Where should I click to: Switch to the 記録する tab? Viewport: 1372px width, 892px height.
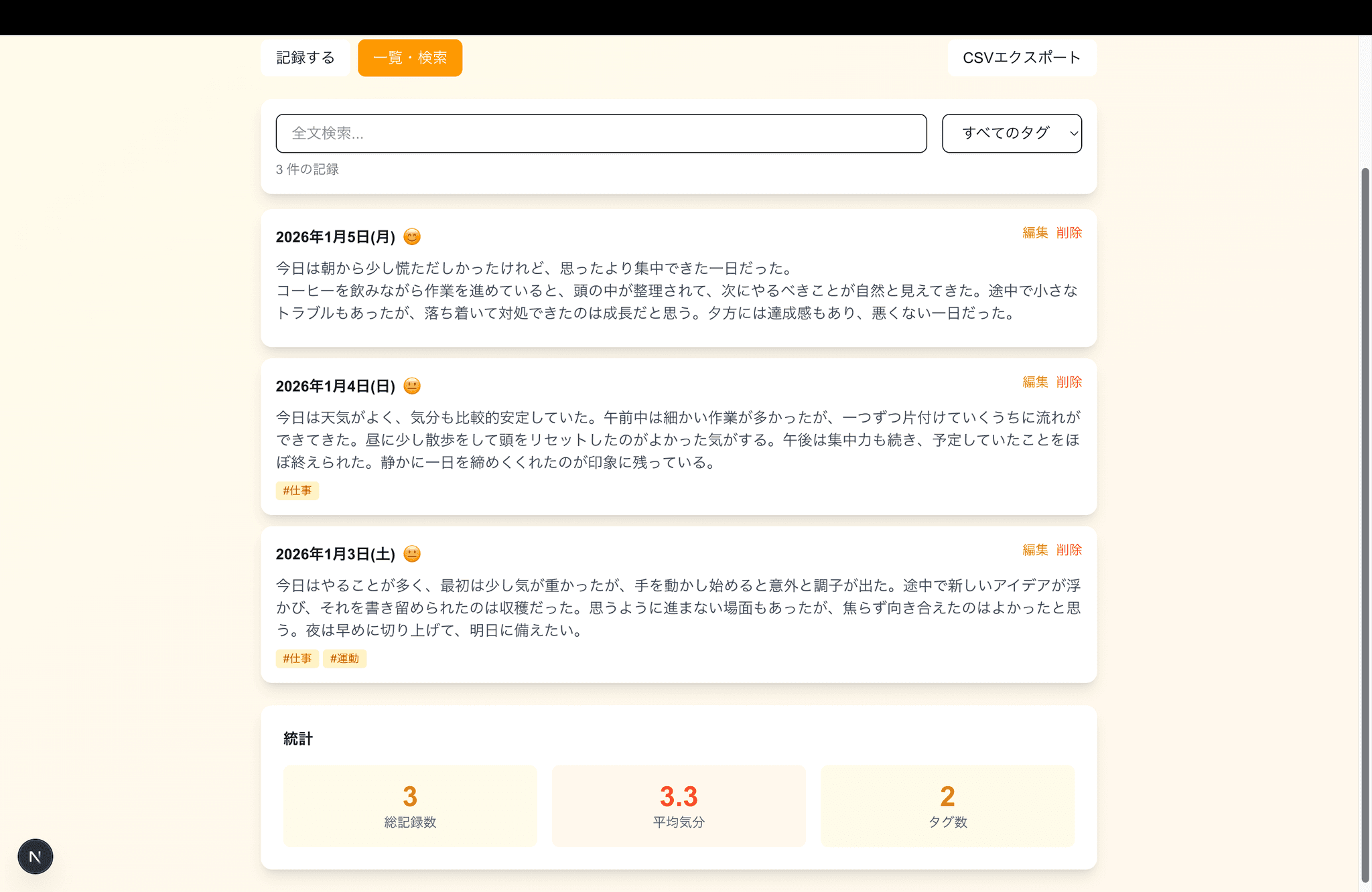pos(305,58)
